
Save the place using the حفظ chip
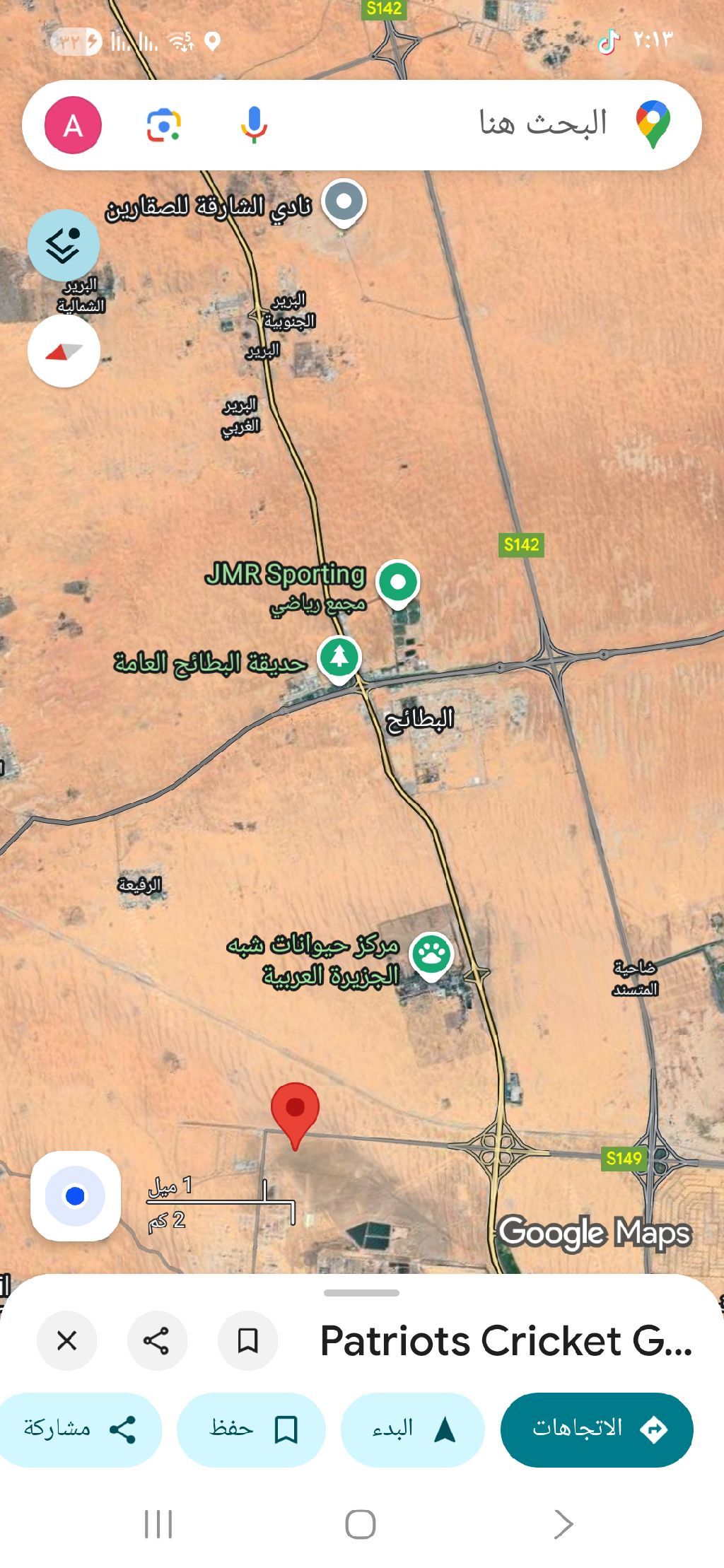click(x=251, y=1429)
